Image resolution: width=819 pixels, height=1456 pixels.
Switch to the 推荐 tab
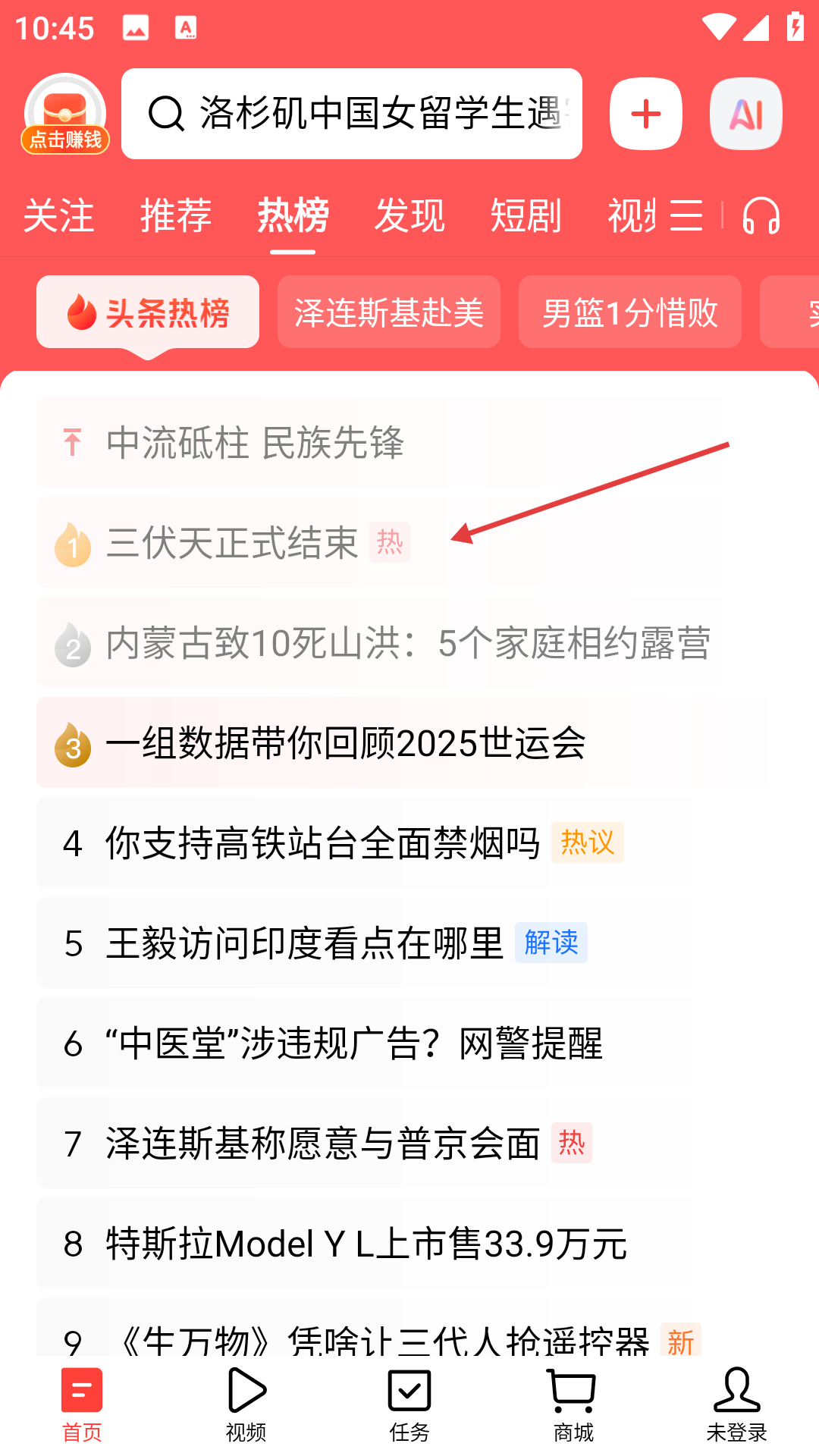pos(176,215)
